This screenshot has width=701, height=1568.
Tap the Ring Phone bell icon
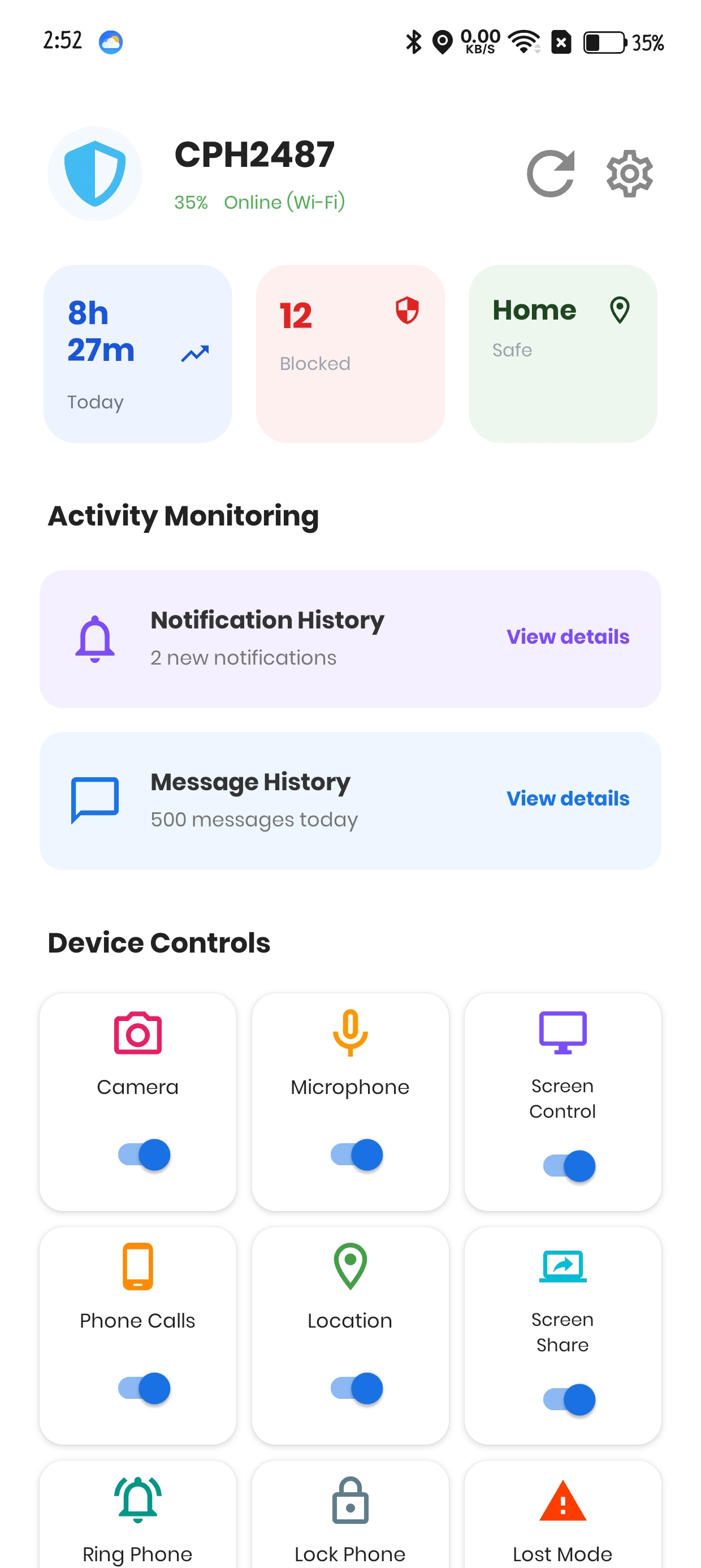pos(137,1501)
